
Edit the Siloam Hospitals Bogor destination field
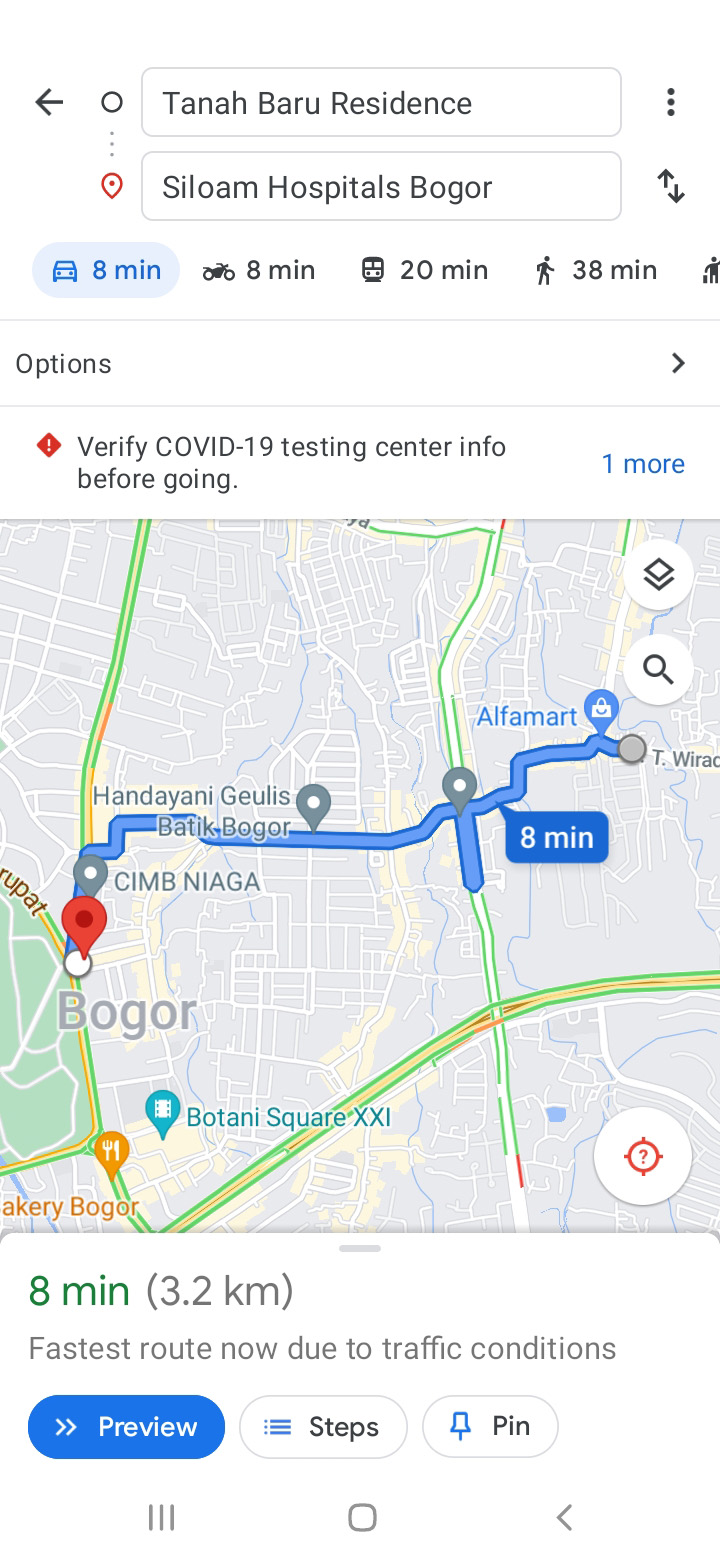click(381, 186)
